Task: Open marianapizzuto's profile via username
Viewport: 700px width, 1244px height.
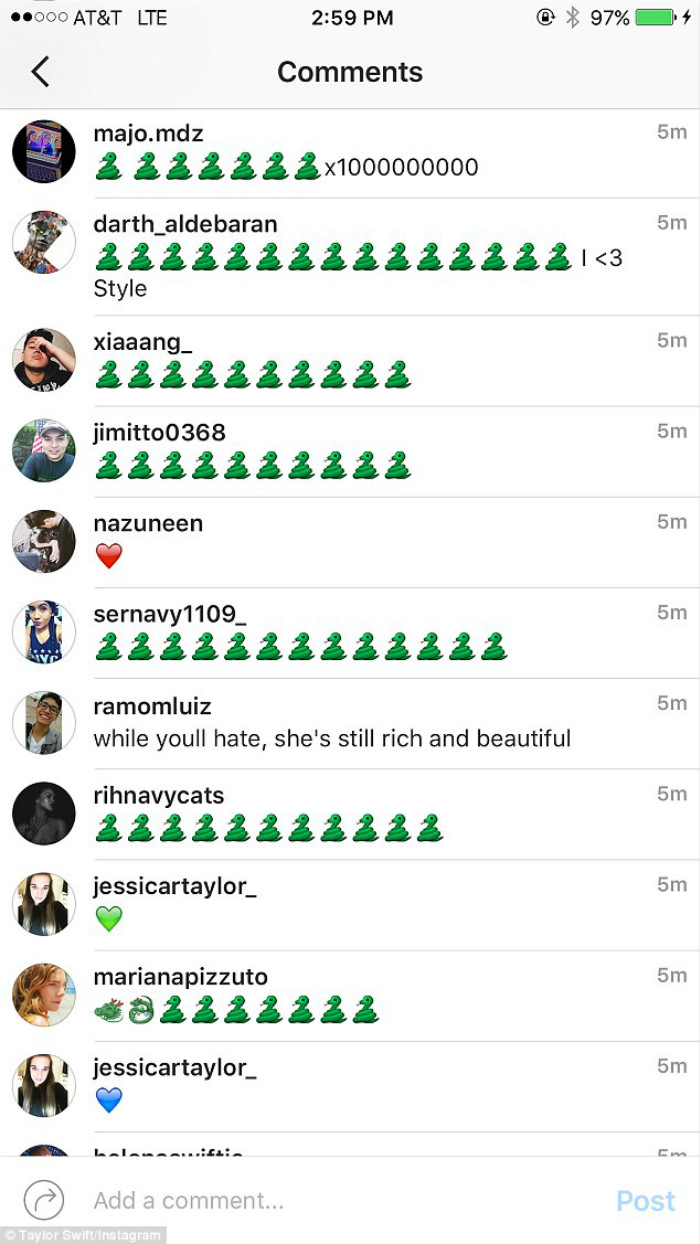Action: tap(180, 977)
